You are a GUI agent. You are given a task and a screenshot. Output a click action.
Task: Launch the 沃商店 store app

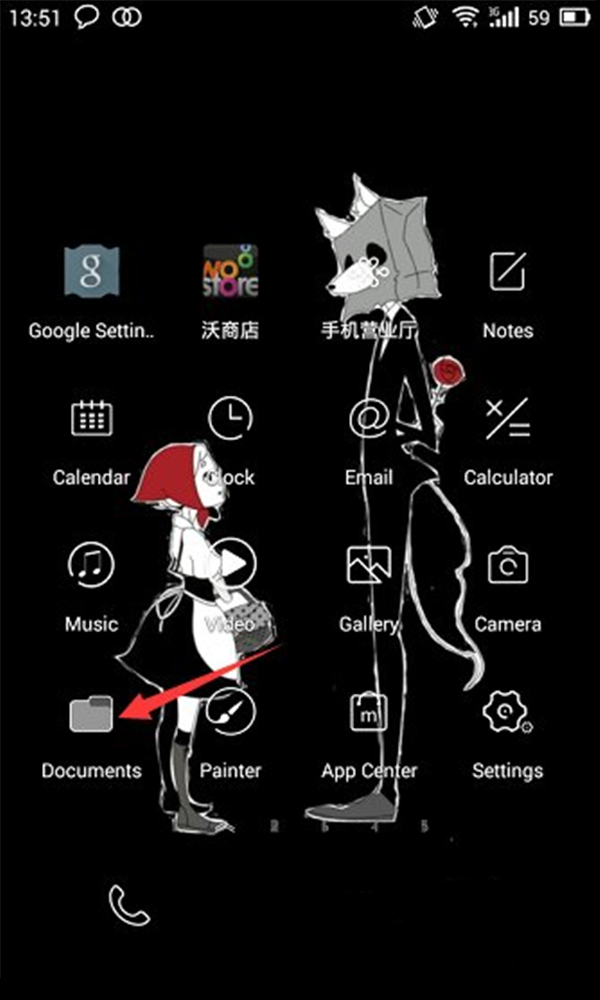pyautogui.click(x=230, y=271)
